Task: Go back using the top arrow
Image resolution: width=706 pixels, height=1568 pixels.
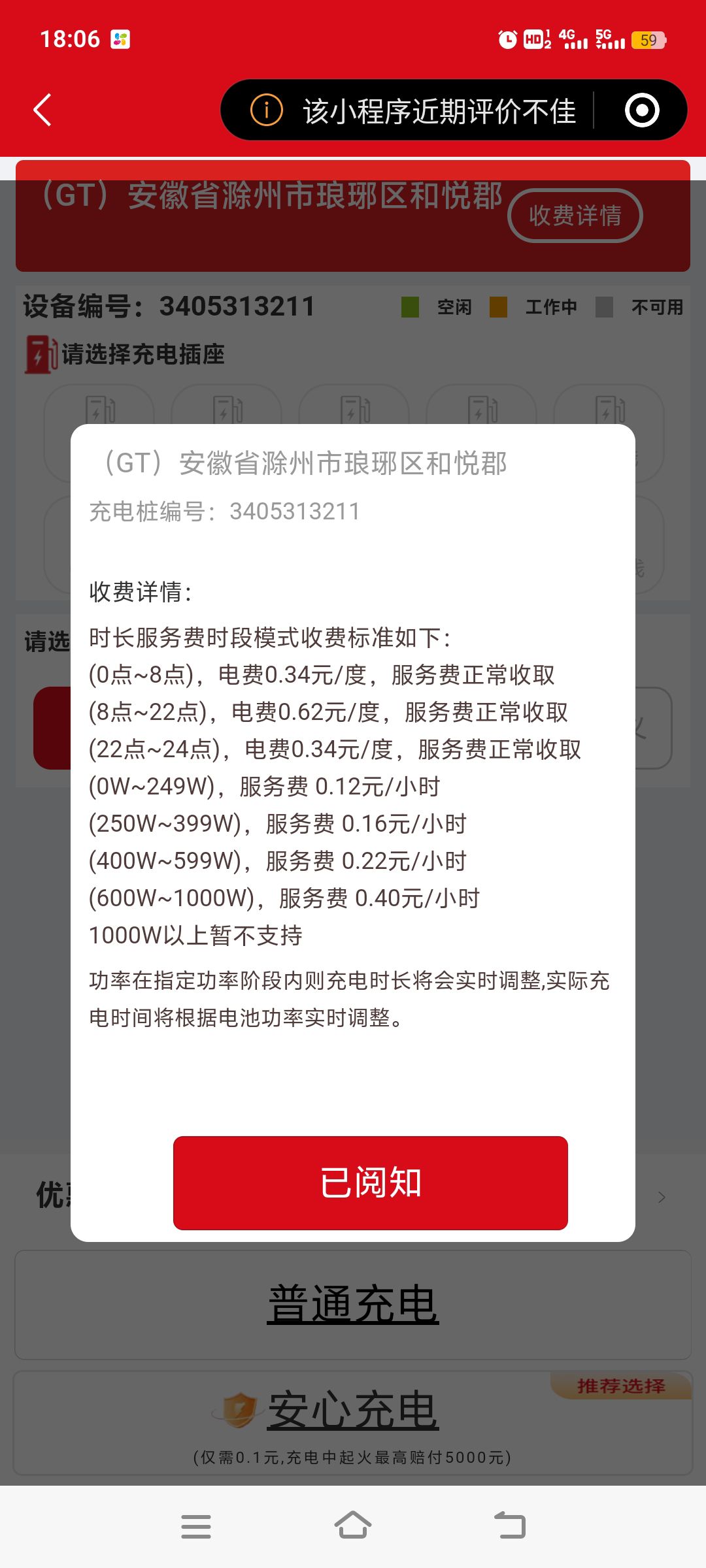Action: [42, 110]
